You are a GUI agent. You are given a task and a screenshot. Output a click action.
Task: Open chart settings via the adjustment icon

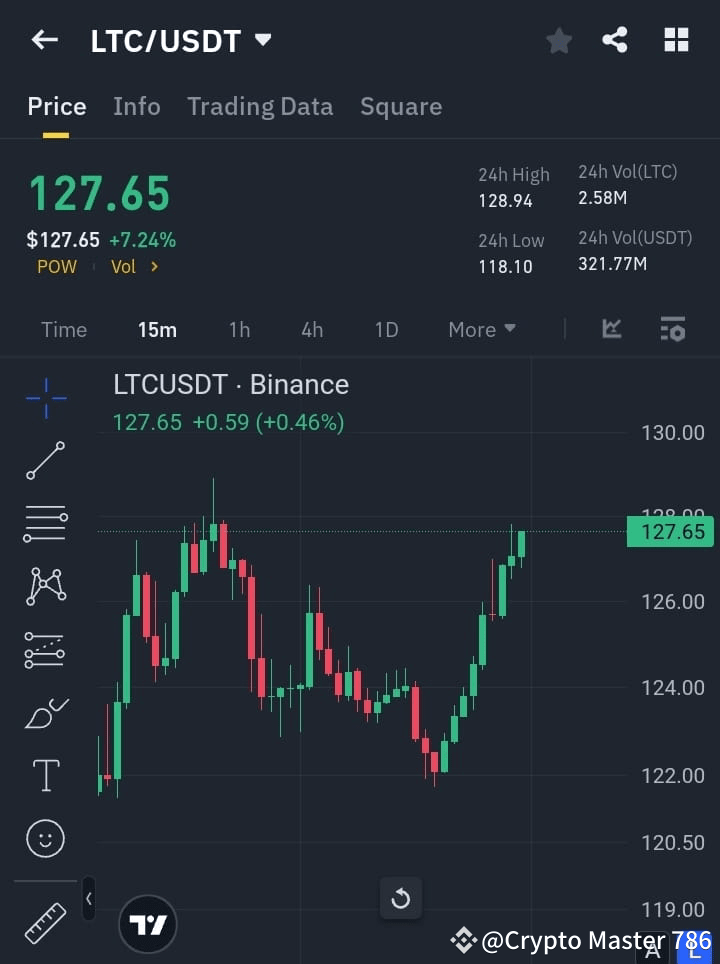tap(673, 329)
